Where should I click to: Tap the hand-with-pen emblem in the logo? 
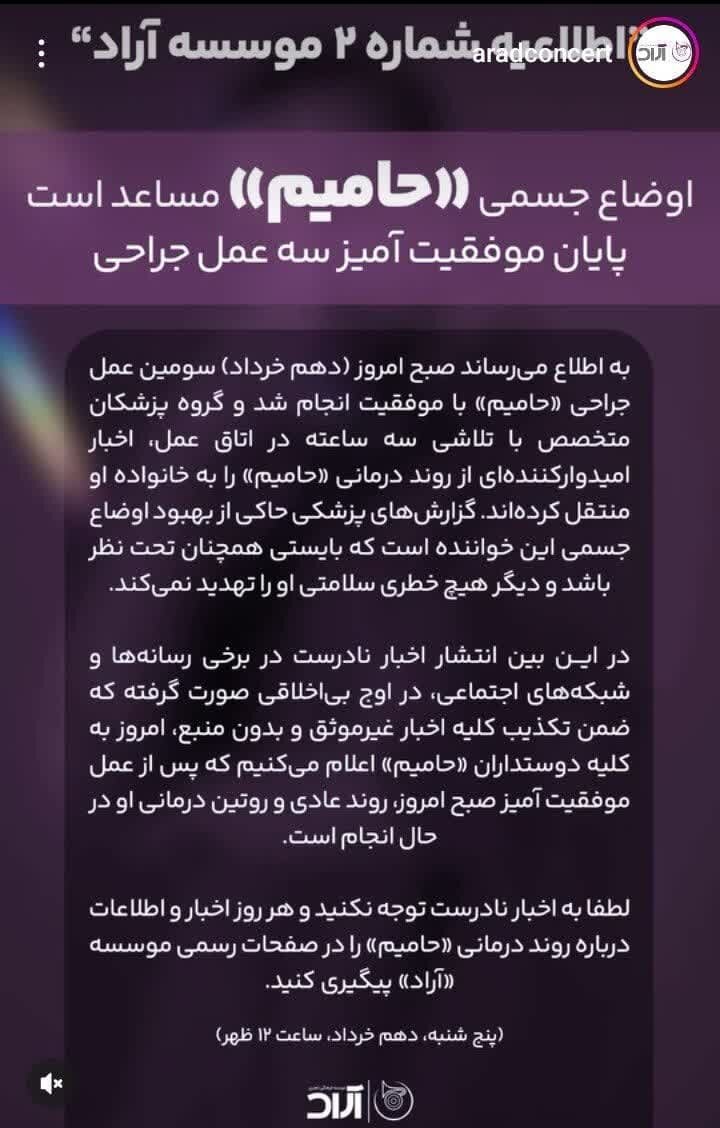coord(395,1098)
